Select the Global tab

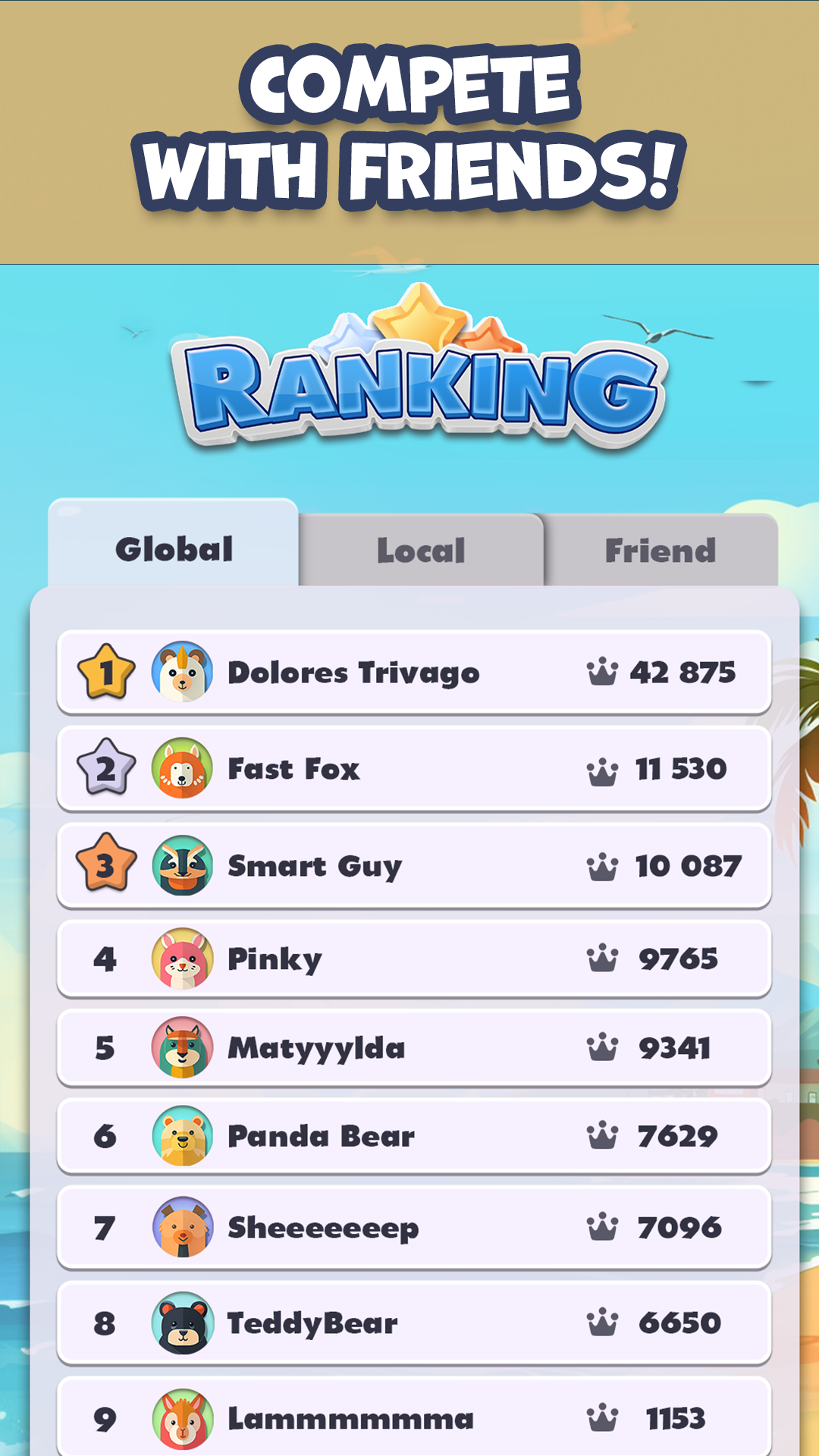pos(176,550)
